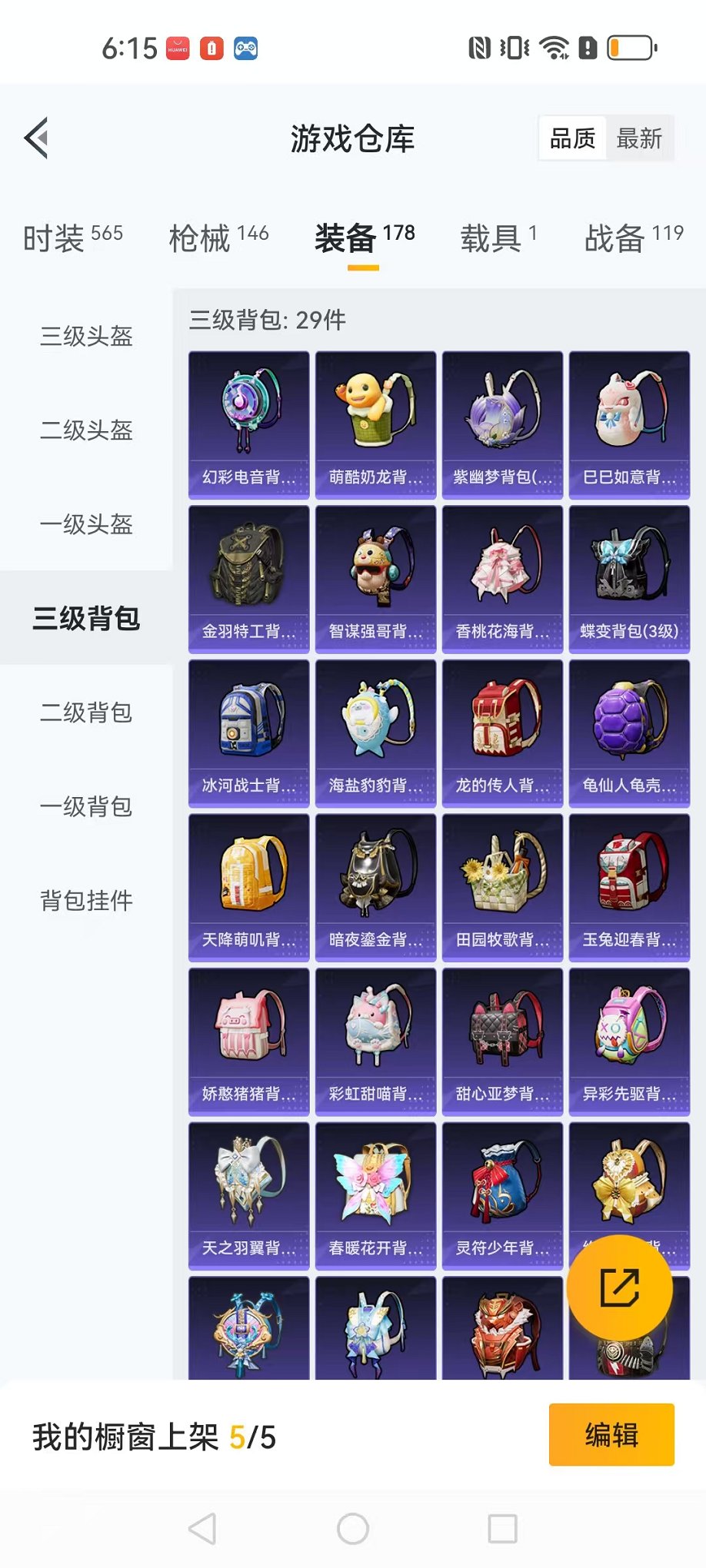Select 三级头盔 in the side menu

86,336
